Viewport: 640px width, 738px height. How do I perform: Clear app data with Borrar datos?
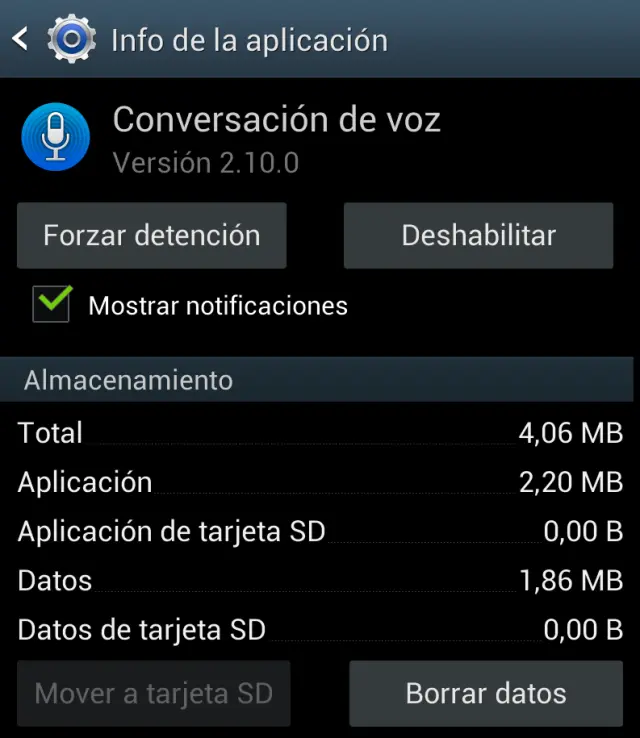point(486,693)
